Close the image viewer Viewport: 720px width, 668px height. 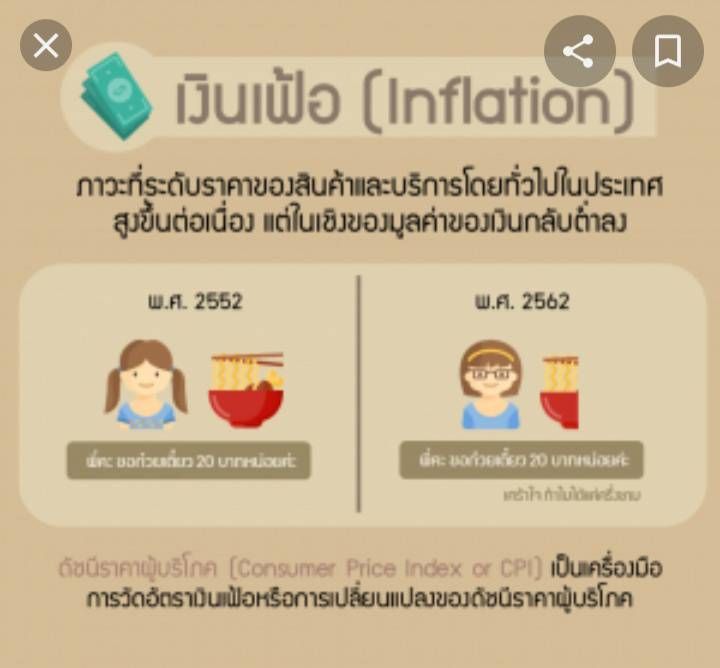click(46, 45)
